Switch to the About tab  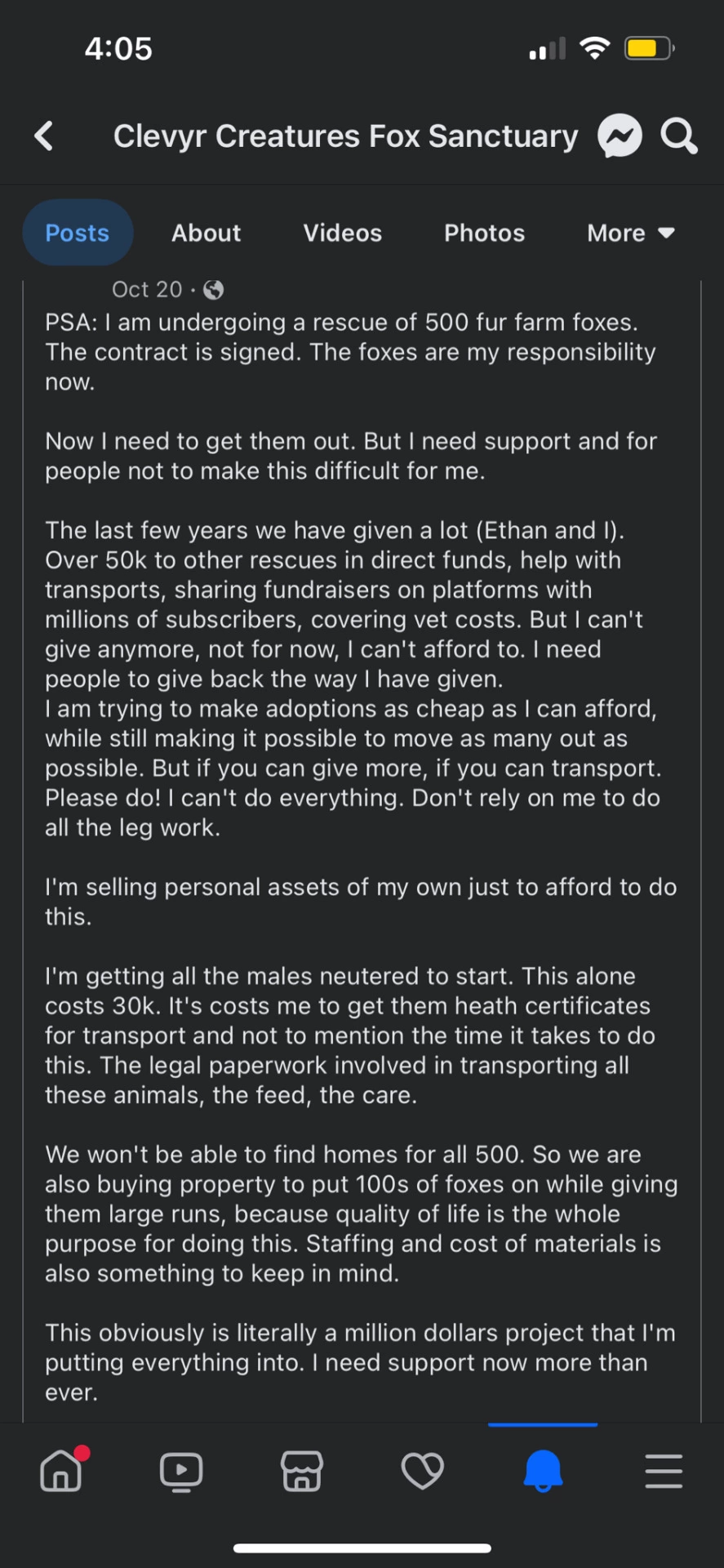click(x=207, y=233)
